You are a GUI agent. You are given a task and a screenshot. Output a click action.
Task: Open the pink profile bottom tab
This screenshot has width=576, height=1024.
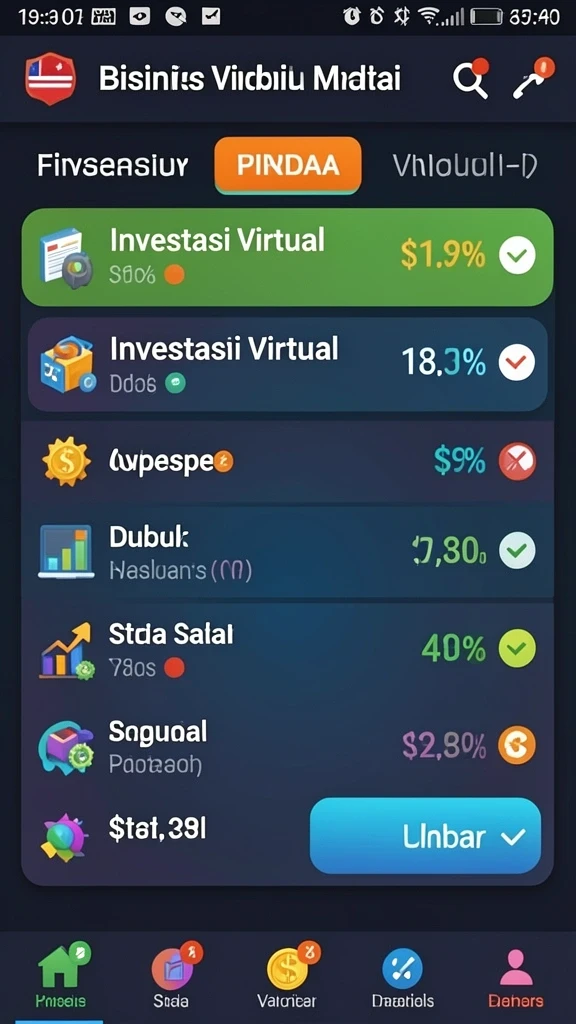pyautogui.click(x=516, y=976)
